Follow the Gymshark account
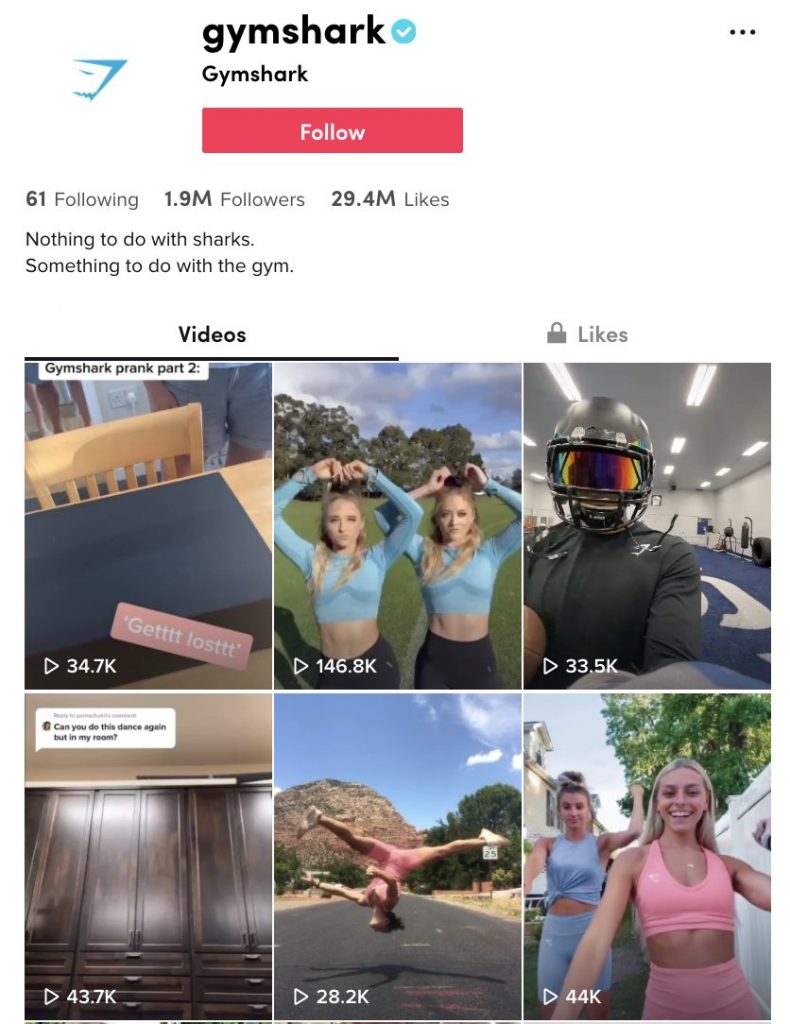This screenshot has height=1024, width=790. 332,131
